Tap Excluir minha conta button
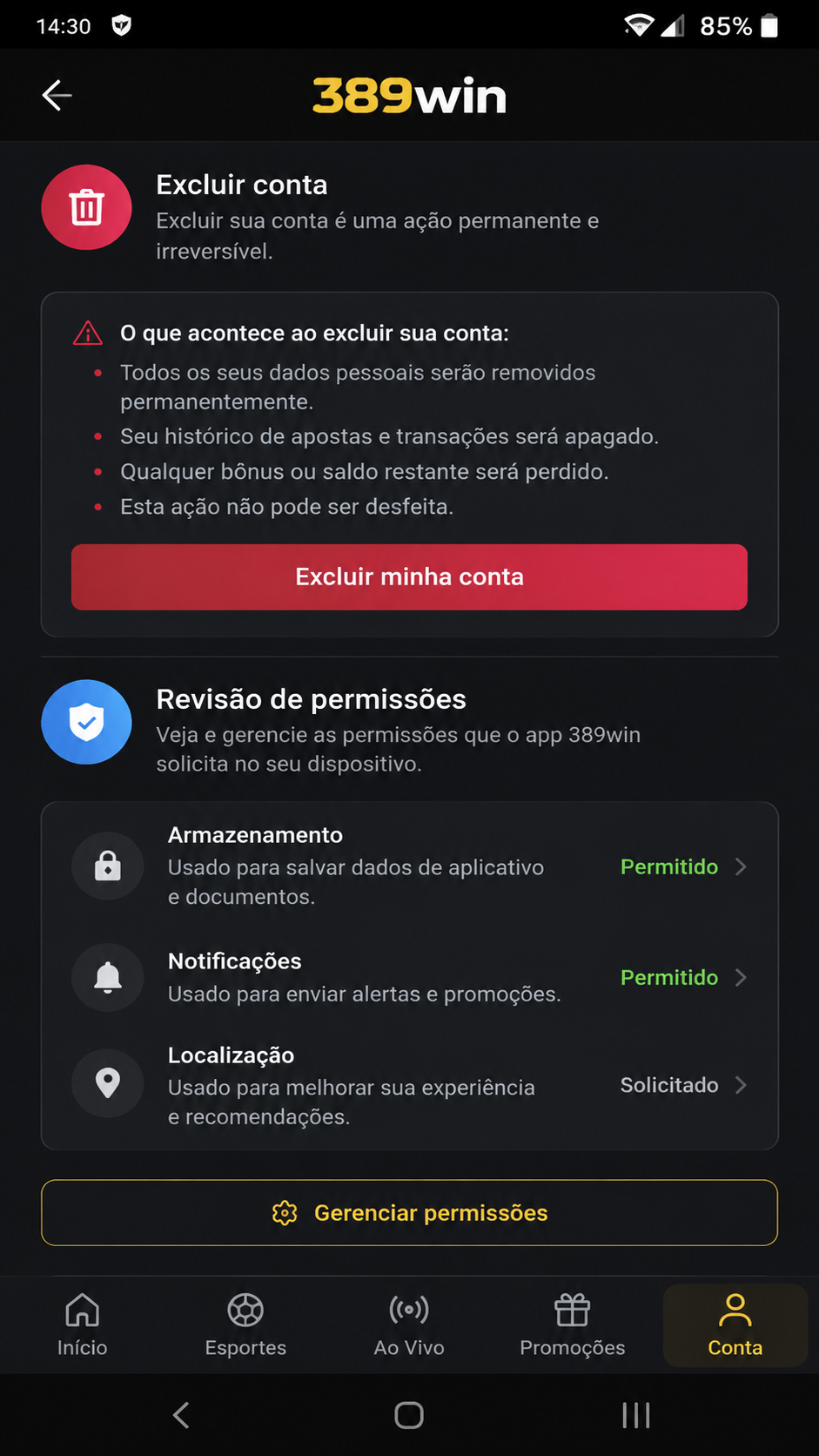The image size is (819, 1456). click(x=409, y=576)
